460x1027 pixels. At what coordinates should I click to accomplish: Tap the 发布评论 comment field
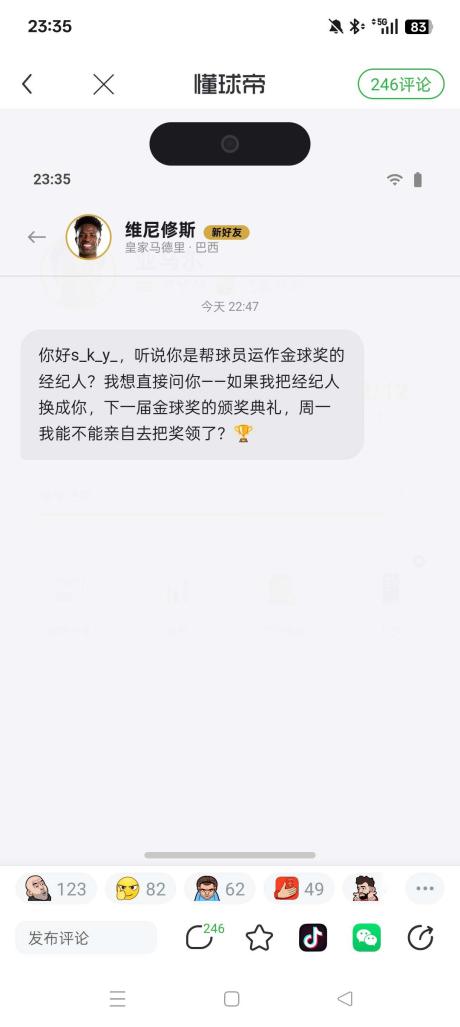click(x=86, y=938)
